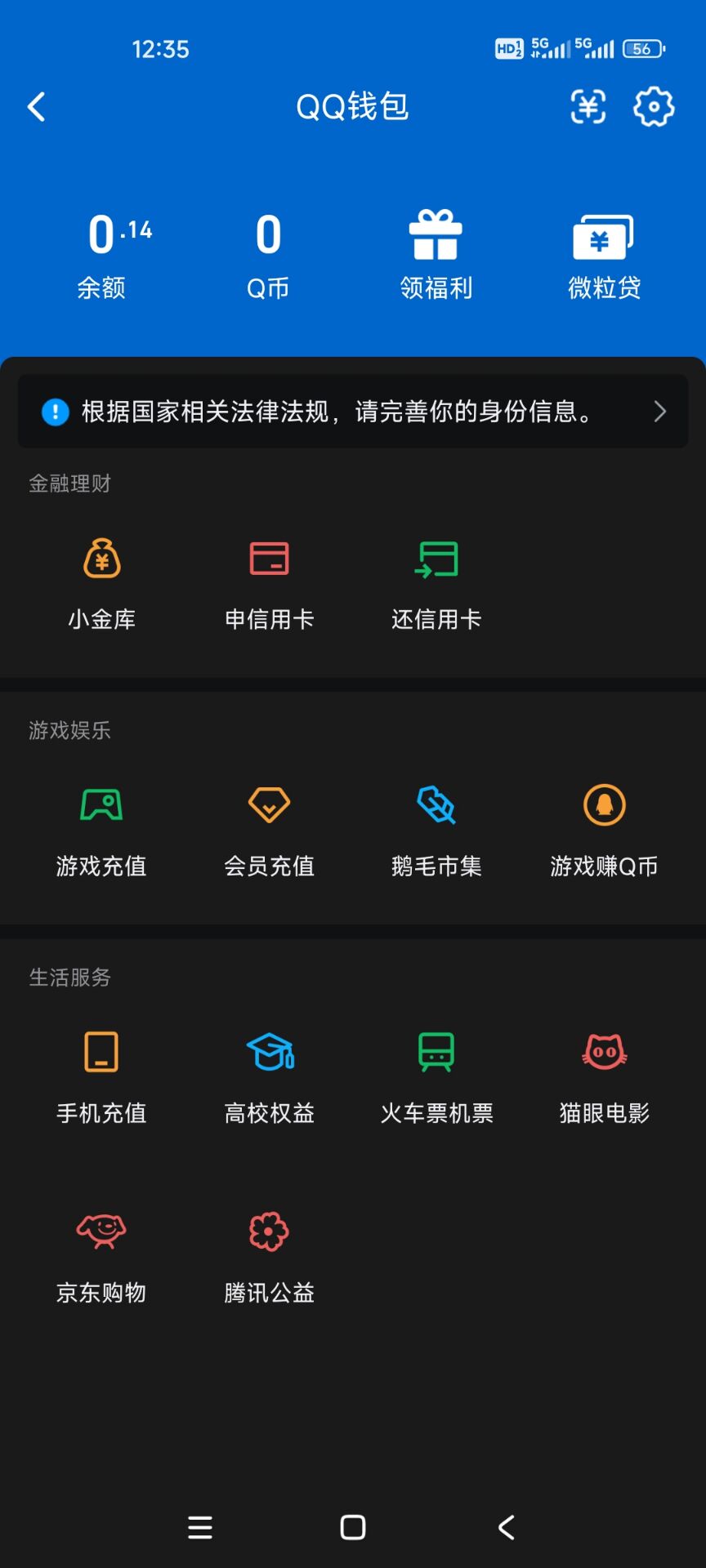Screen dimensions: 706x1568
Task: Check the 领福利 gift rewards
Action: 436,253
